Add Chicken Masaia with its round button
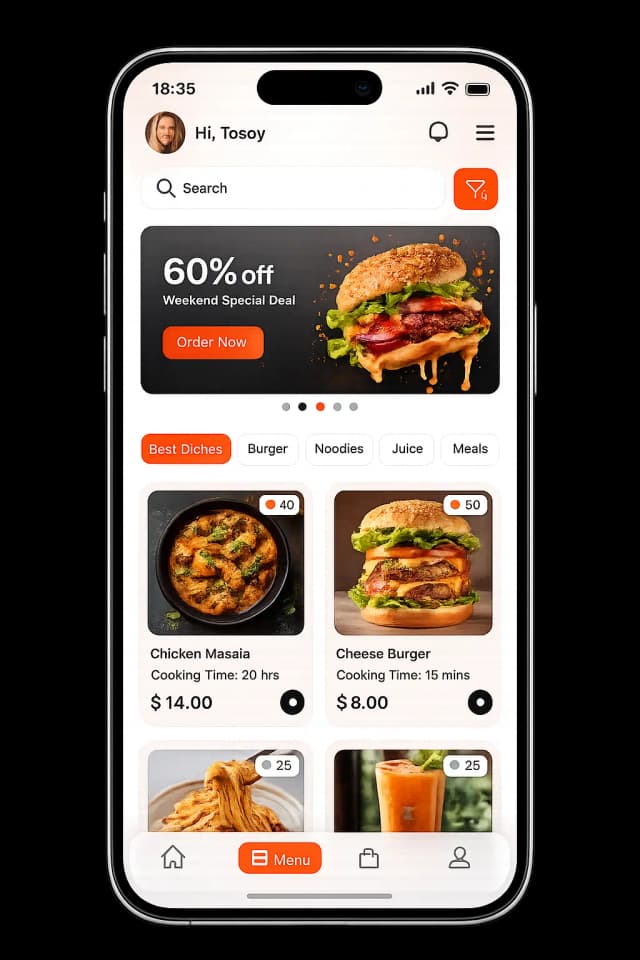This screenshot has height=960, width=640. [292, 702]
